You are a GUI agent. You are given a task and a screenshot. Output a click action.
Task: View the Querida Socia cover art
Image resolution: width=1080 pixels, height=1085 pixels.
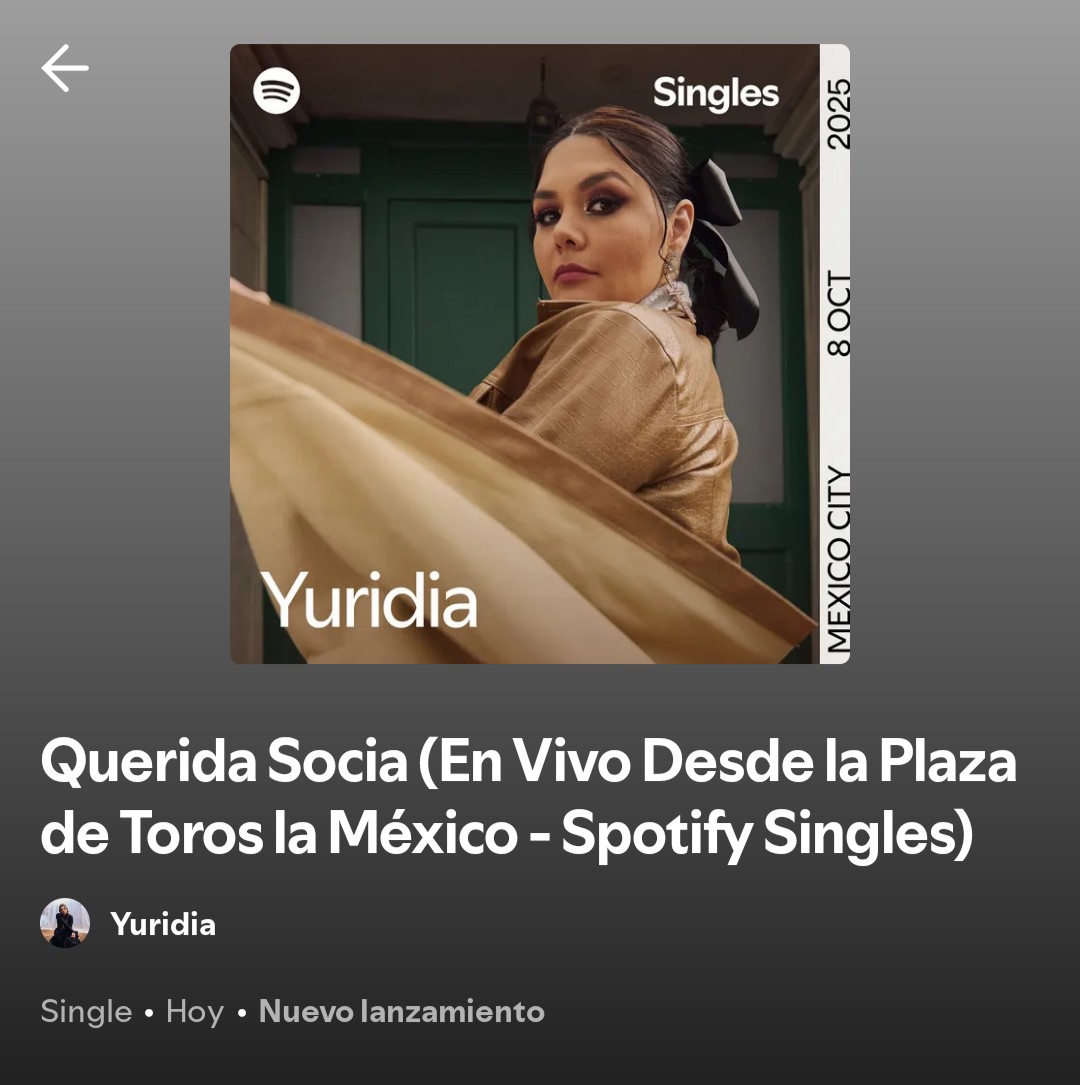pos(540,354)
